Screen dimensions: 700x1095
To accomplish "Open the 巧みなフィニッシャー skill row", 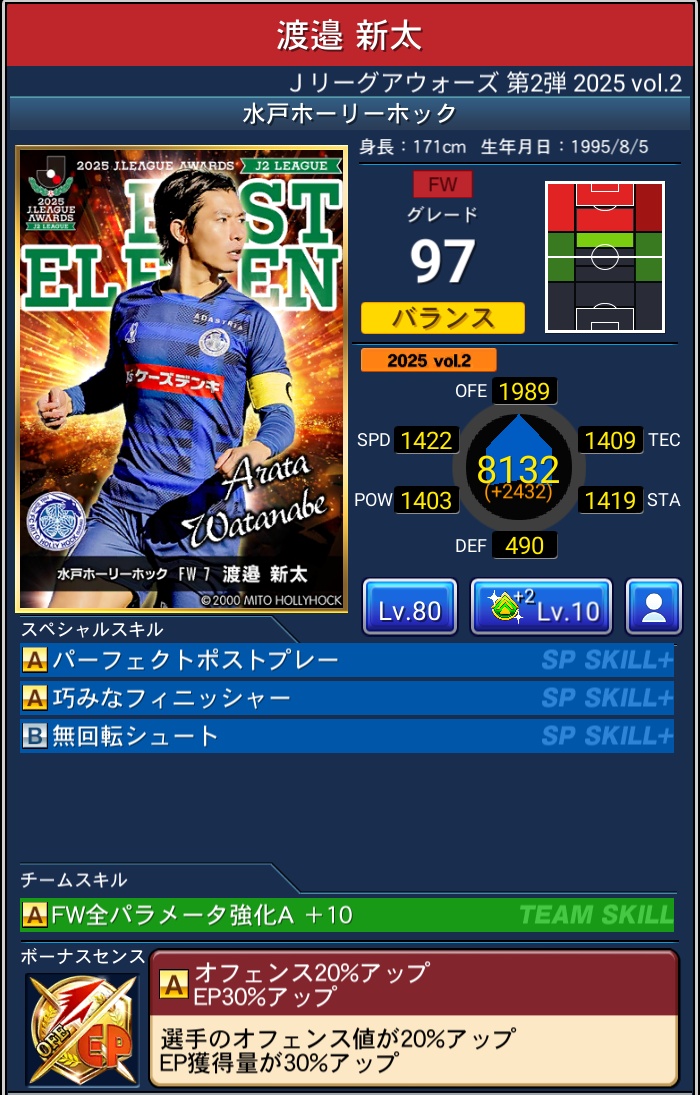I will pyautogui.click(x=346, y=698).
